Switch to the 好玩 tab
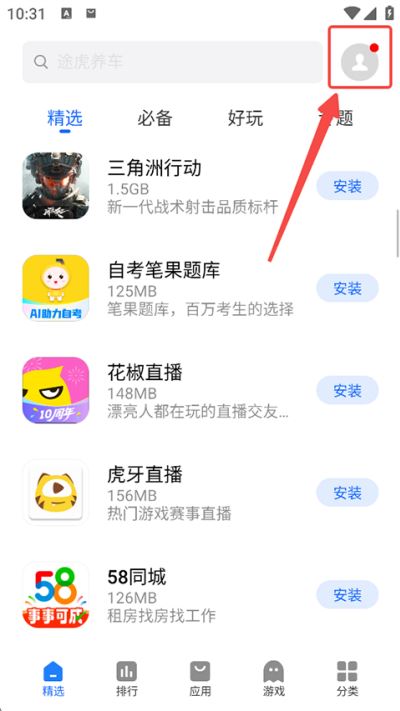Image resolution: width=400 pixels, height=711 pixels. point(245,118)
